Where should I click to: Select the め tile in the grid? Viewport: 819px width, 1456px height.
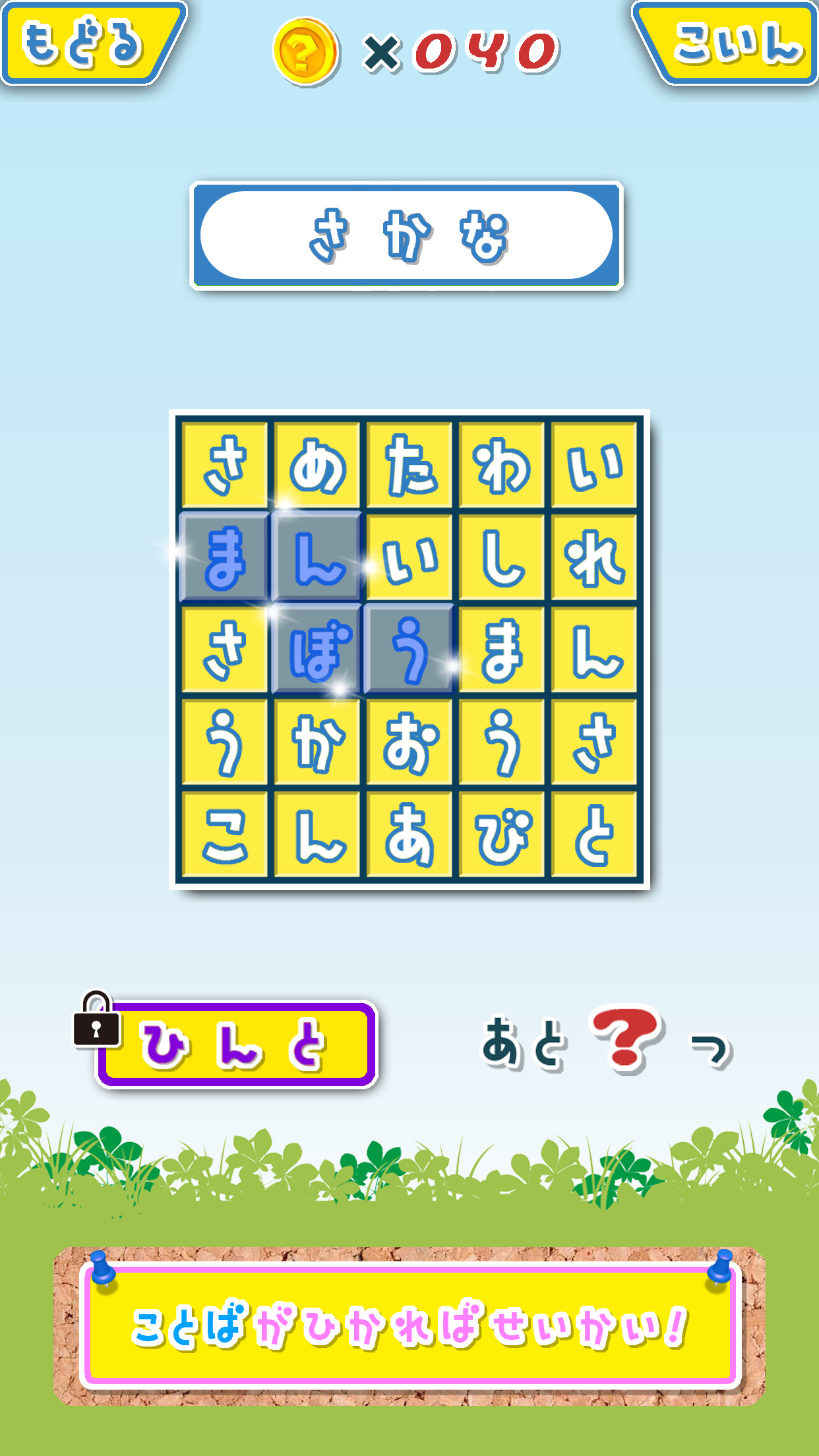tap(317, 466)
